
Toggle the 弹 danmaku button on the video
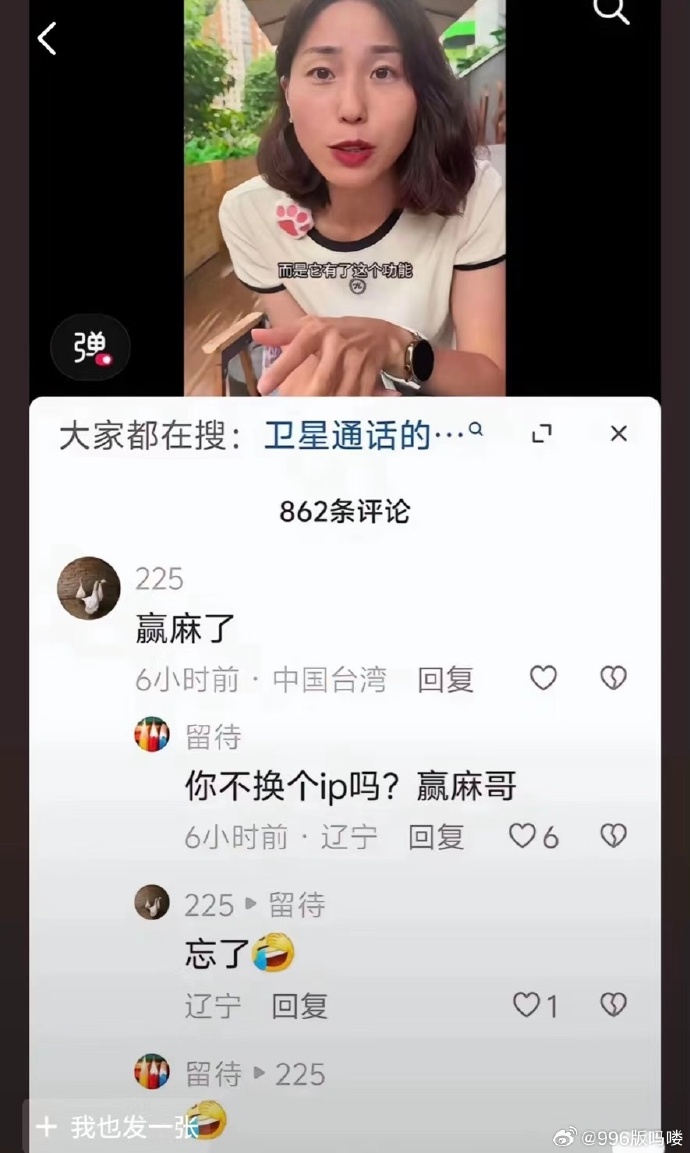click(x=90, y=347)
